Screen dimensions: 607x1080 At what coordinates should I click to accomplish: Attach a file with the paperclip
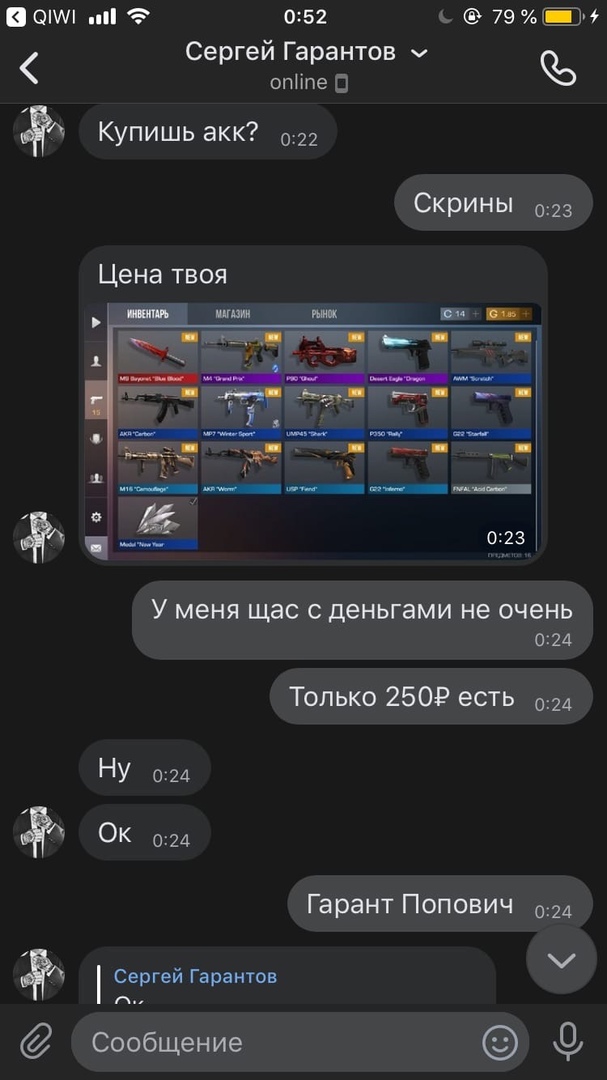pyautogui.click(x=35, y=1042)
